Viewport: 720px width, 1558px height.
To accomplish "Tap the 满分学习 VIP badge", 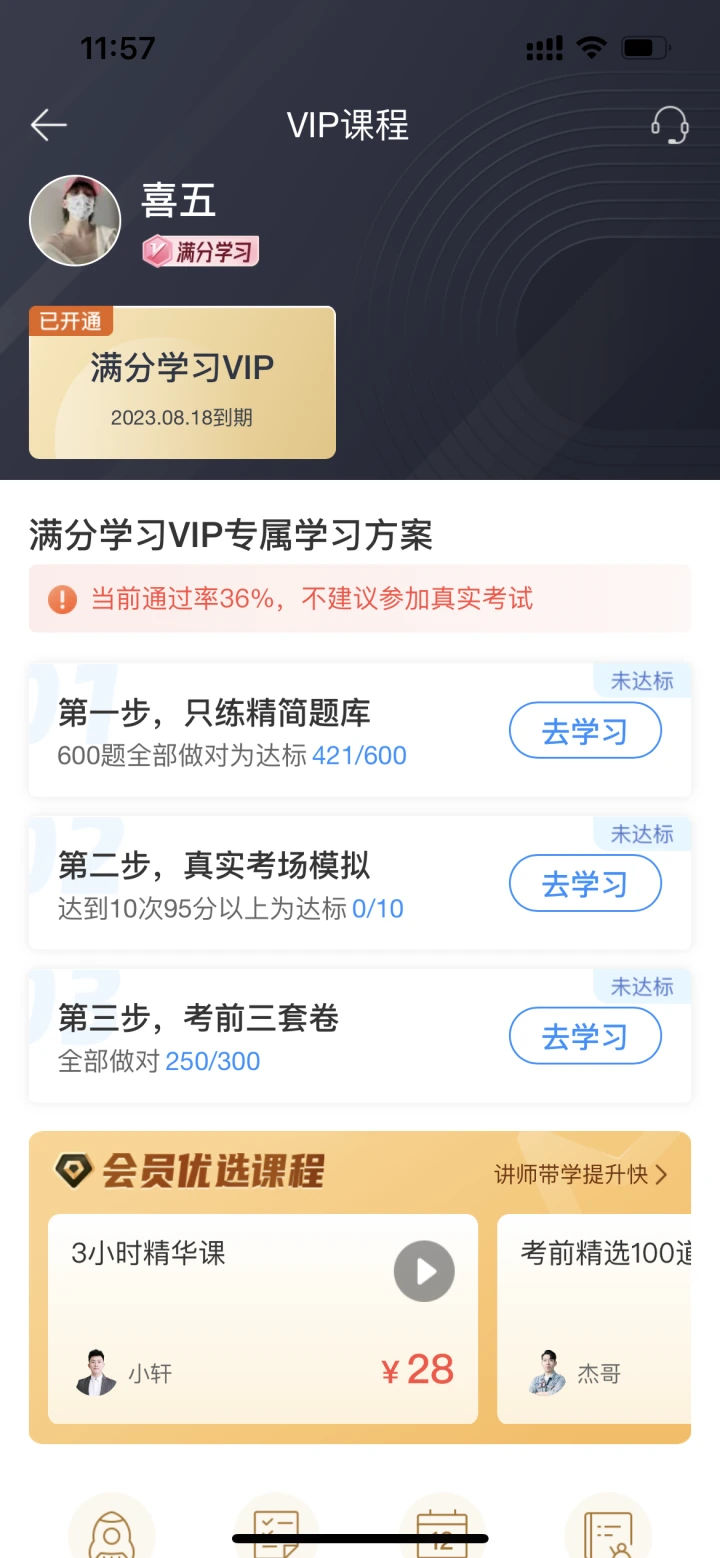I will [201, 252].
